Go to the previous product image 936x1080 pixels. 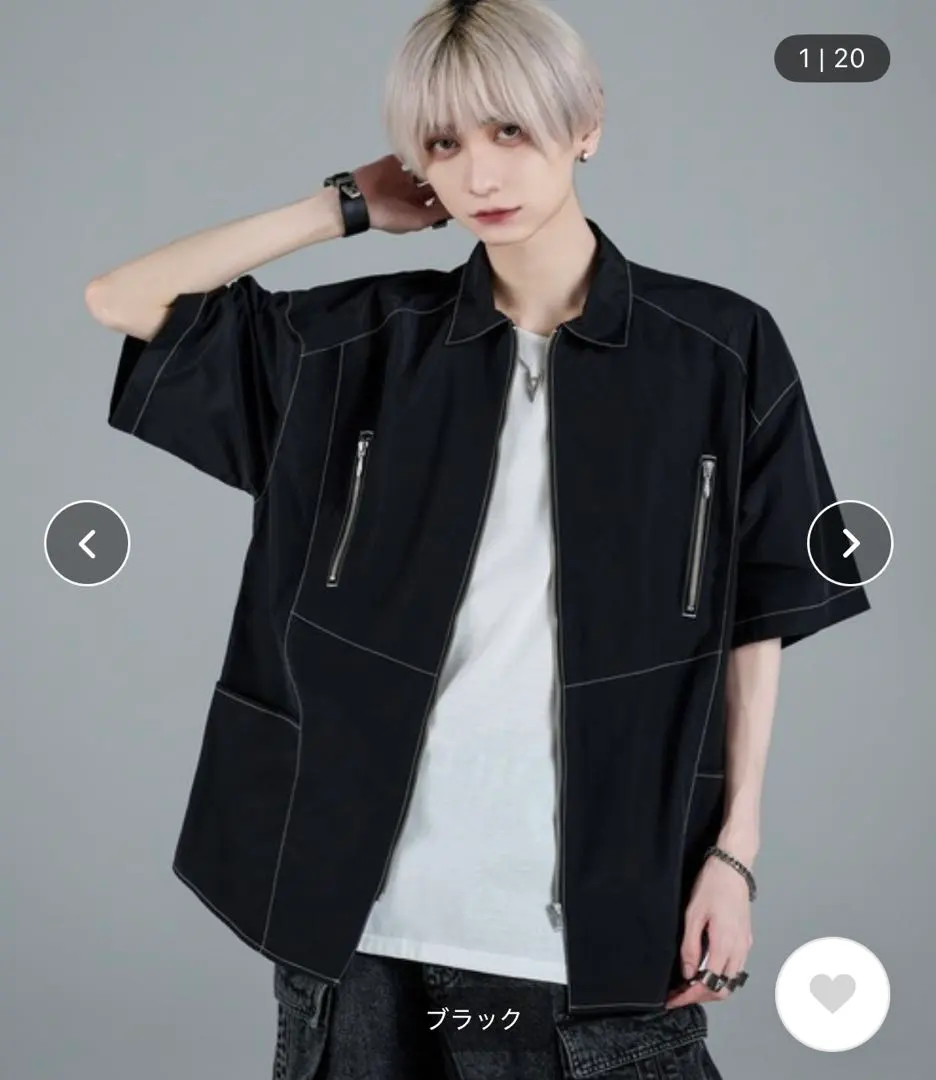click(87, 543)
